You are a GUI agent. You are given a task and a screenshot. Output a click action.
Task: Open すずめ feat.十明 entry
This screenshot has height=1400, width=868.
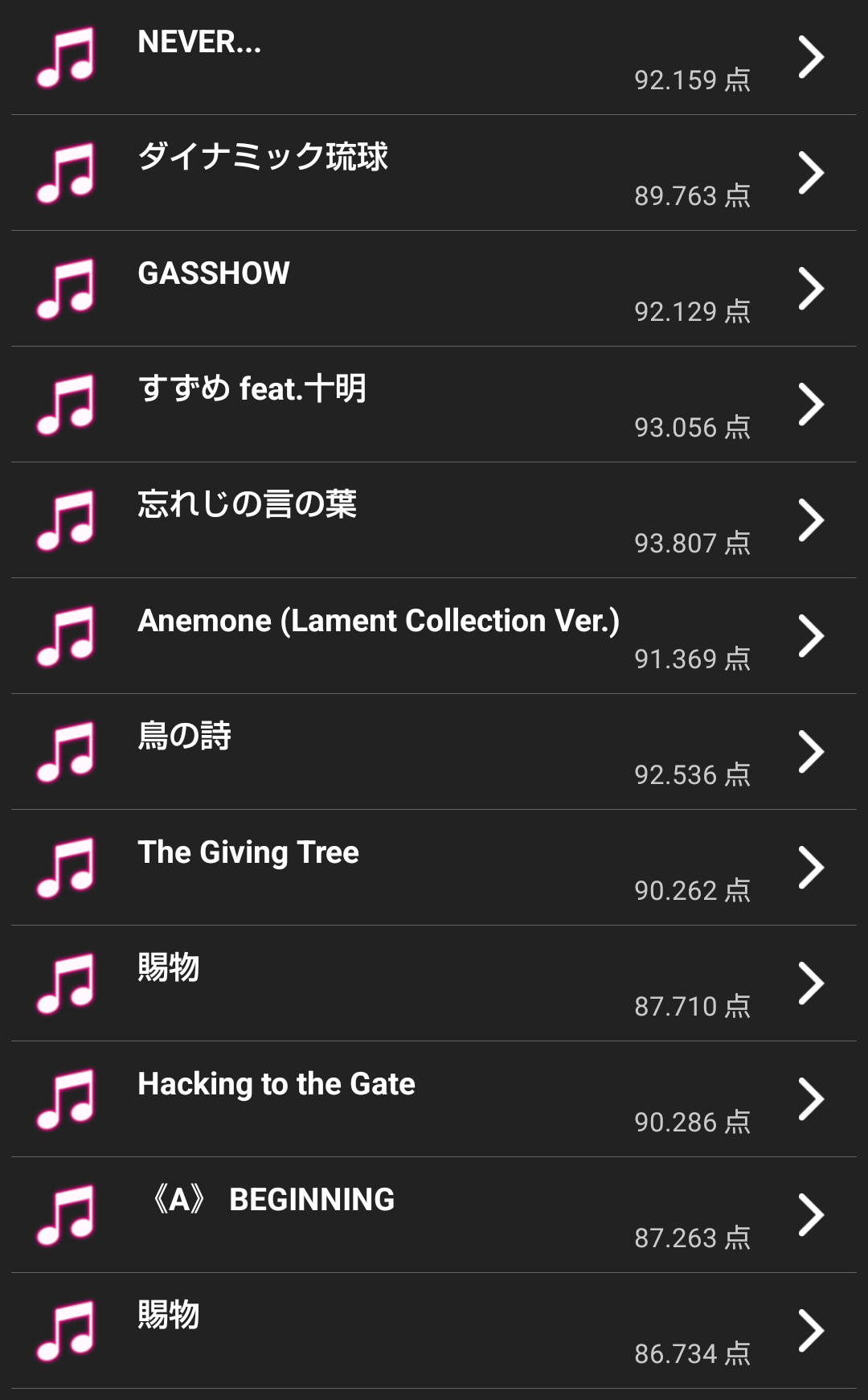(434, 404)
